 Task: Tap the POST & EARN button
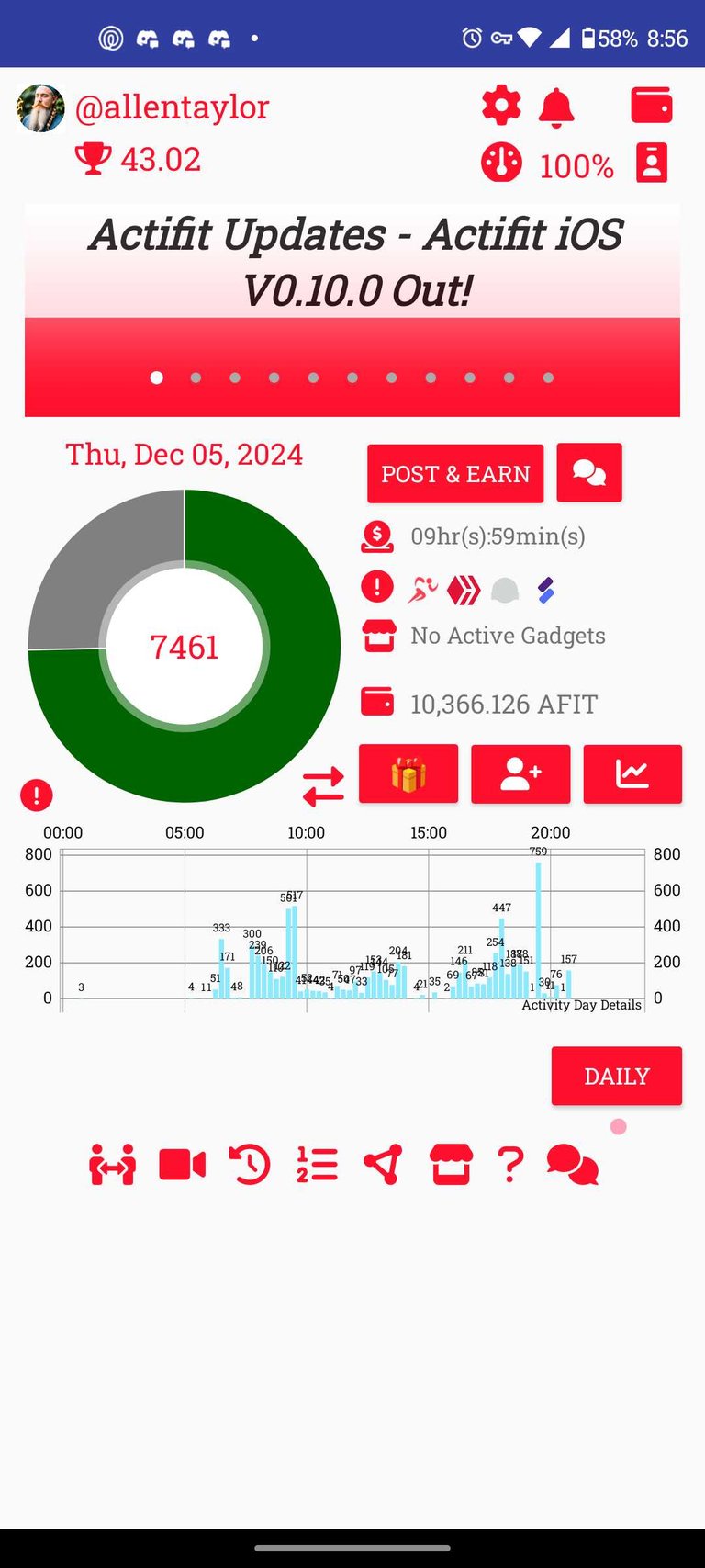tap(455, 474)
